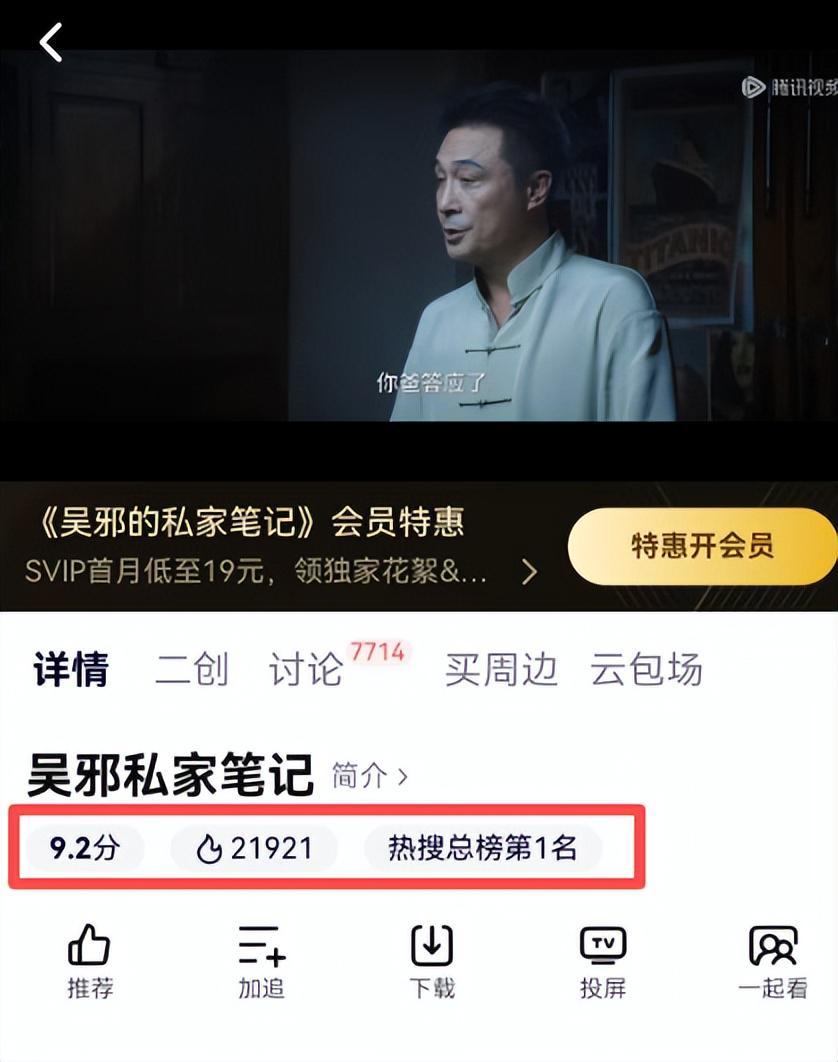Viewport: 838px width, 1062px height.
Task: Start 一起看 watch-together
Action: click(773, 961)
